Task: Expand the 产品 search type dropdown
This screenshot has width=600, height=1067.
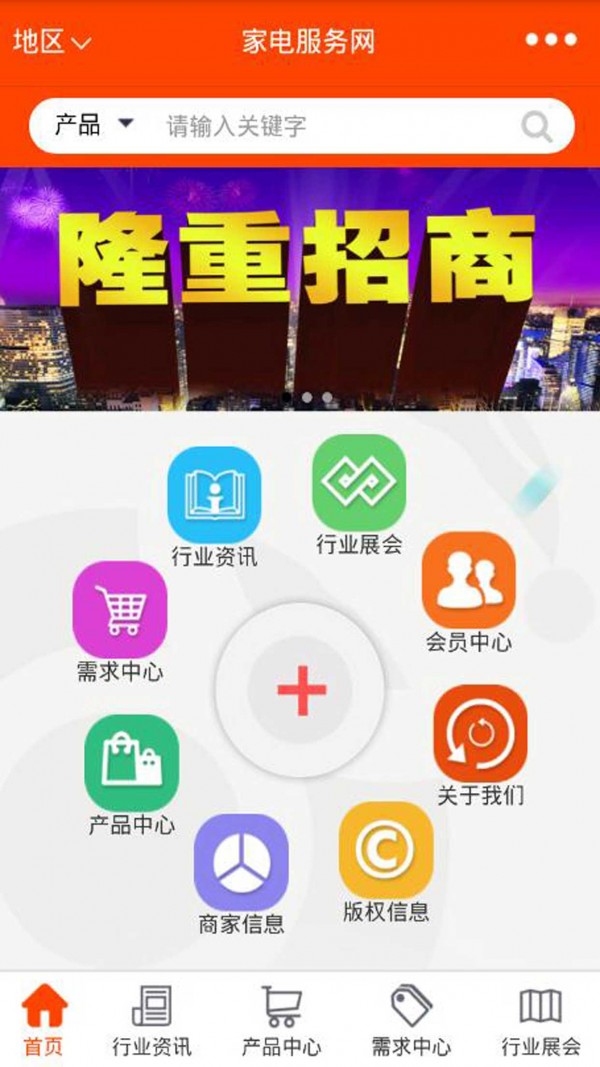Action: click(x=94, y=125)
